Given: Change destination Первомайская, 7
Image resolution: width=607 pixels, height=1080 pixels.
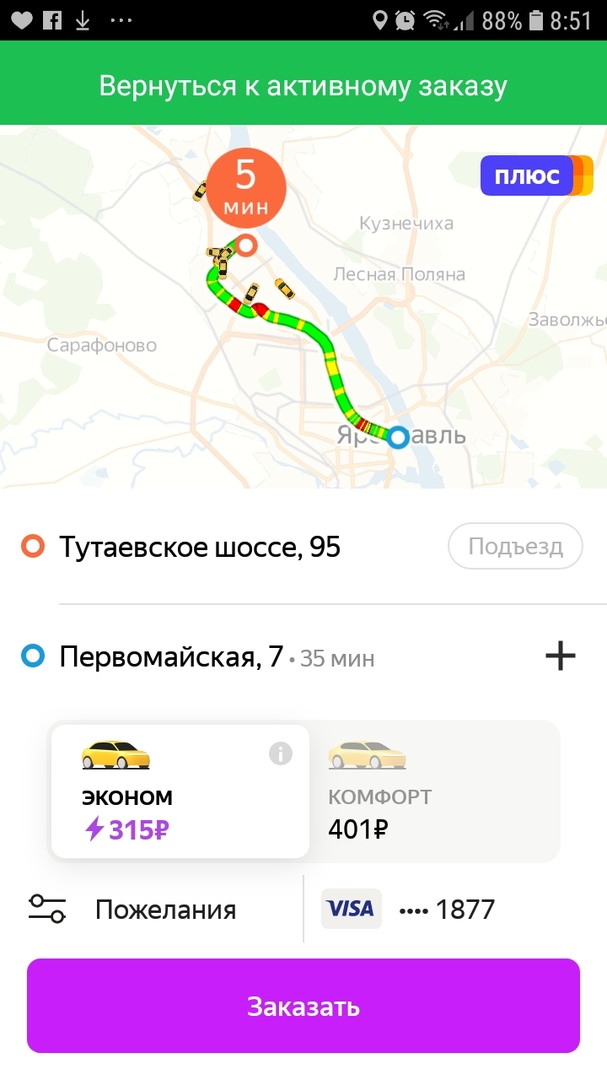Looking at the screenshot, I should [172, 657].
